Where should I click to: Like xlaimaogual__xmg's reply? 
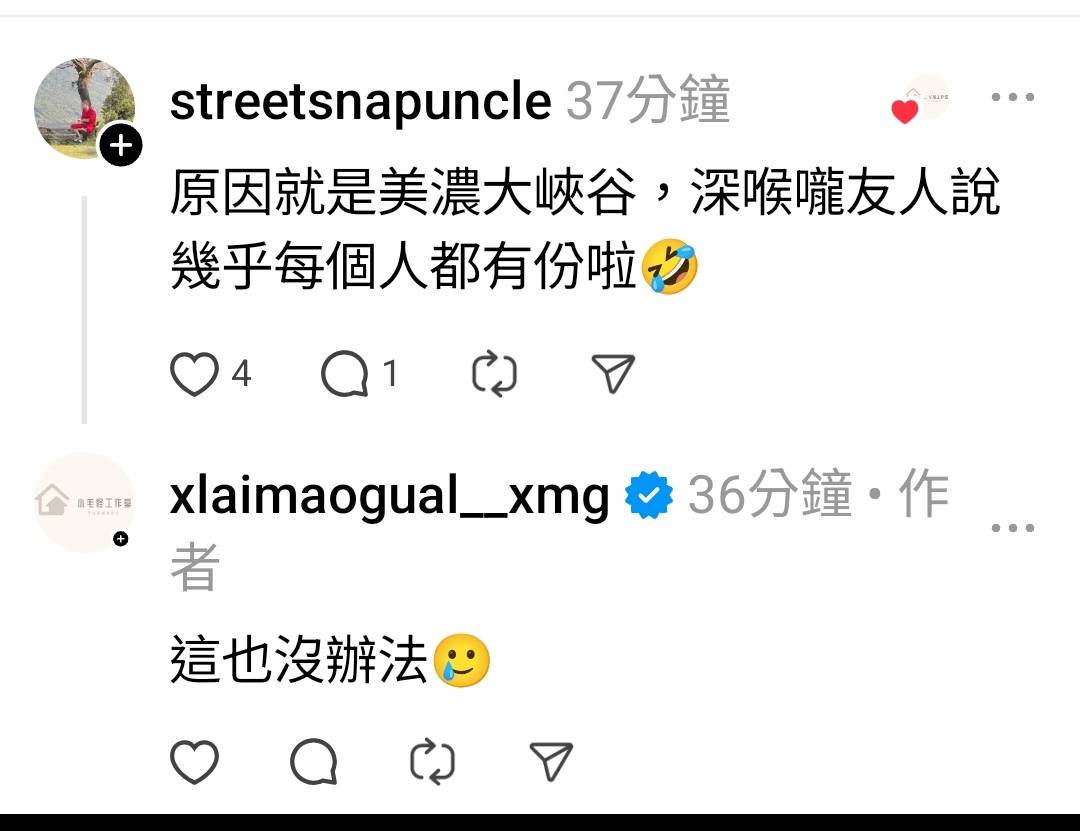click(x=194, y=762)
